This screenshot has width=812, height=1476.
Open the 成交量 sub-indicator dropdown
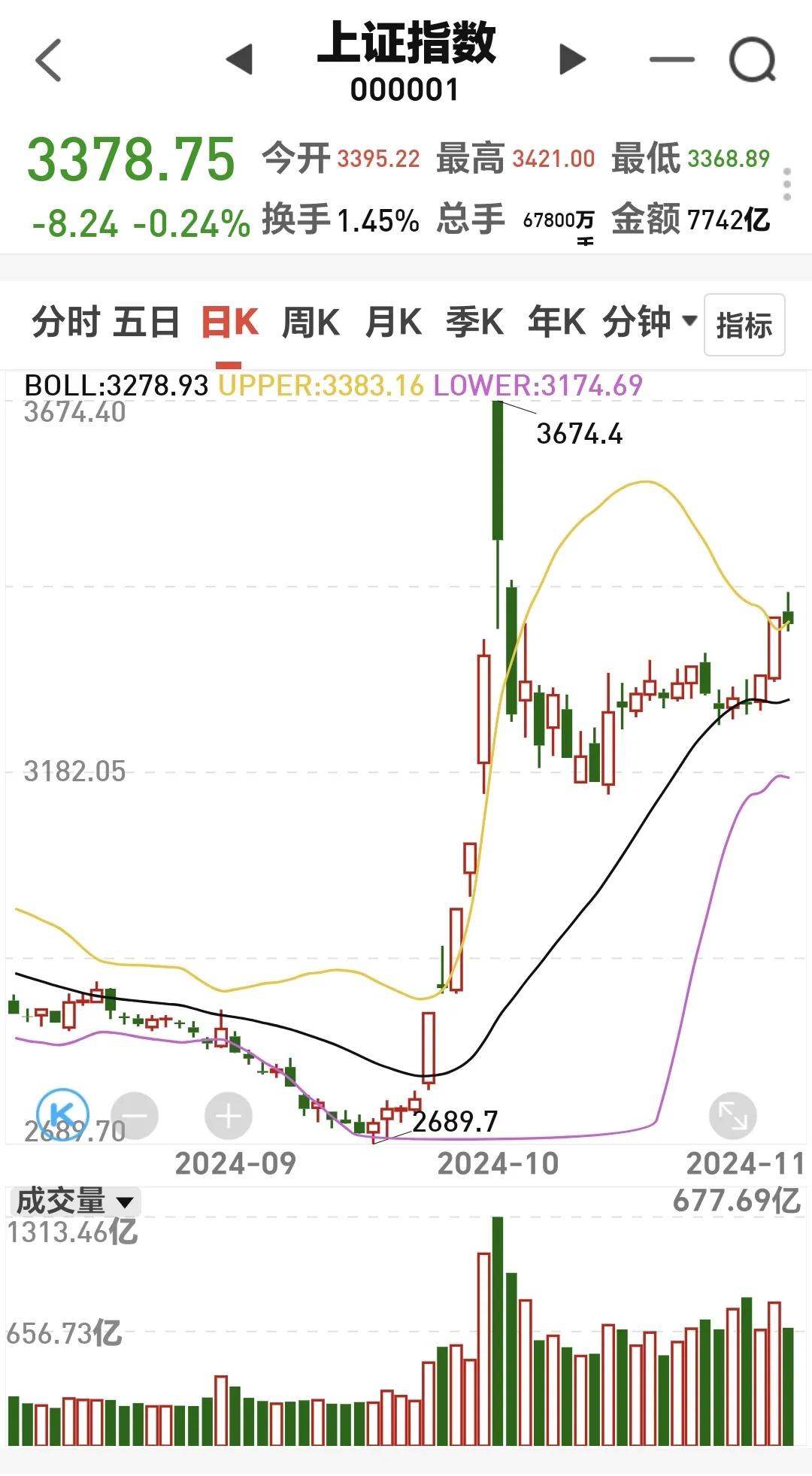pos(74,1202)
